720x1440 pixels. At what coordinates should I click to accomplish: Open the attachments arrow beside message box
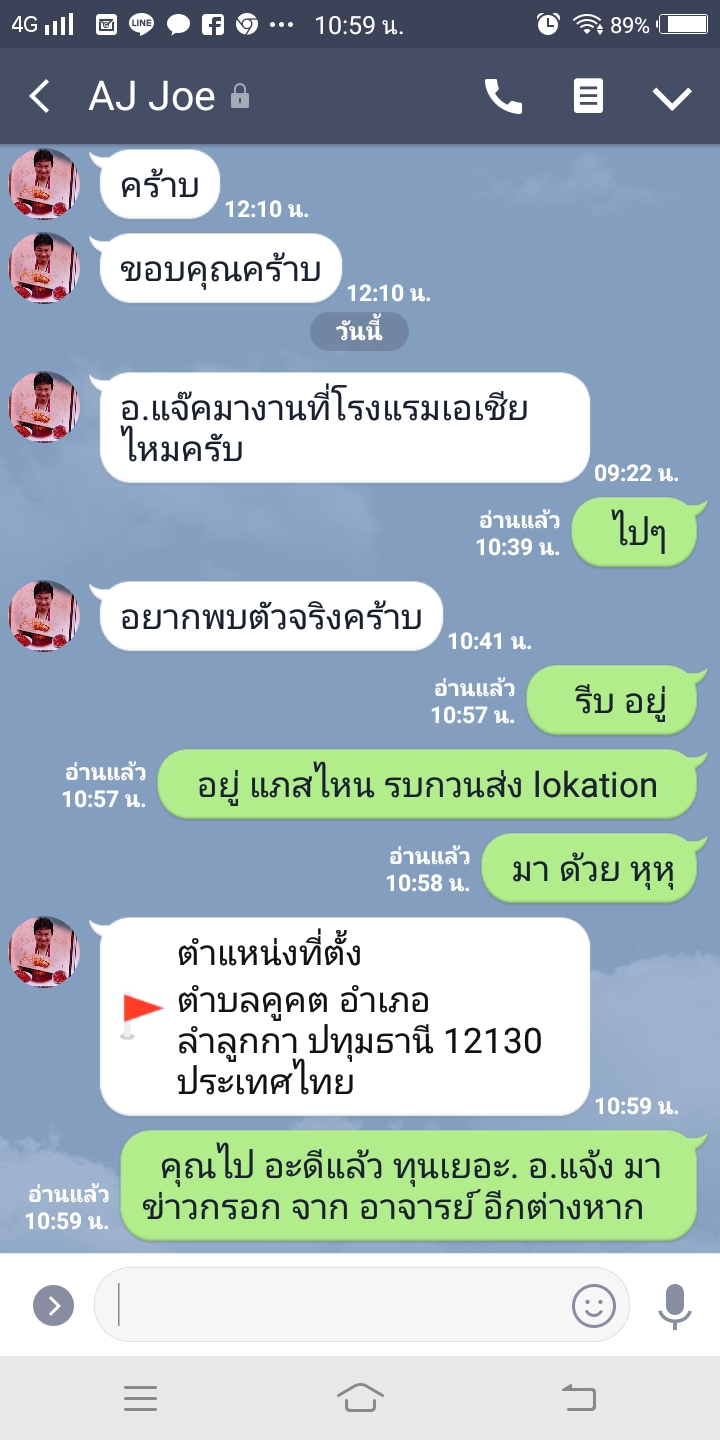53,1305
